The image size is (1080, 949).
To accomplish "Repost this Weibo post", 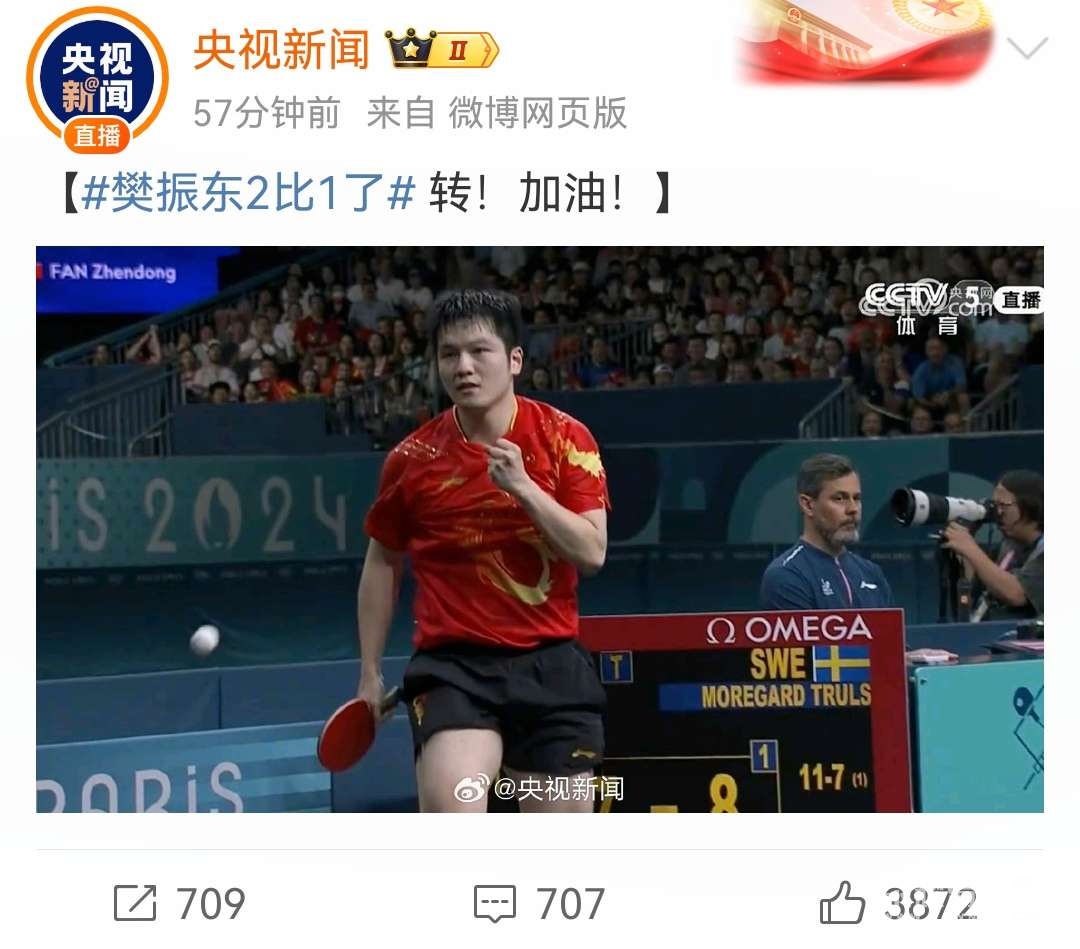I will pyautogui.click(x=180, y=904).
